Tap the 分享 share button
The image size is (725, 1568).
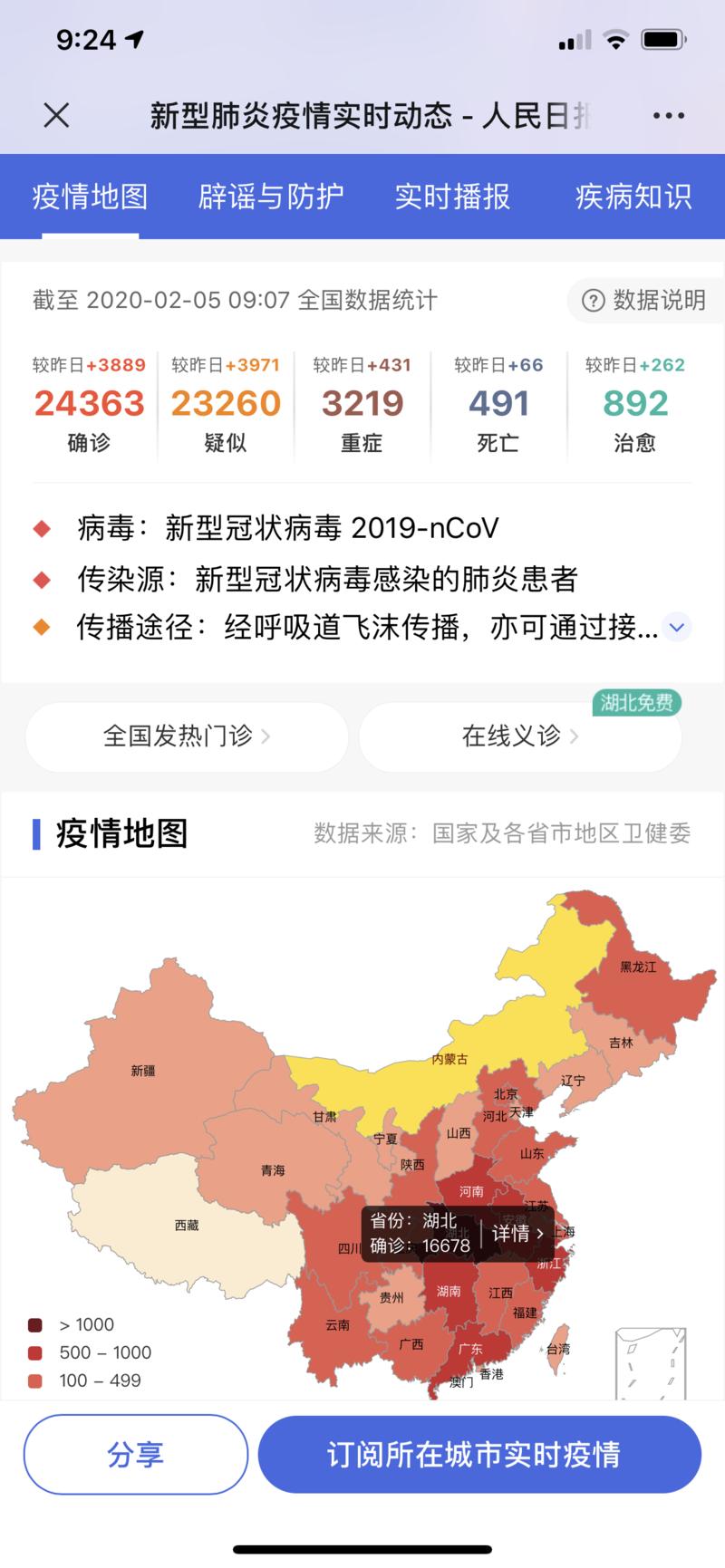pyautogui.click(x=136, y=1454)
